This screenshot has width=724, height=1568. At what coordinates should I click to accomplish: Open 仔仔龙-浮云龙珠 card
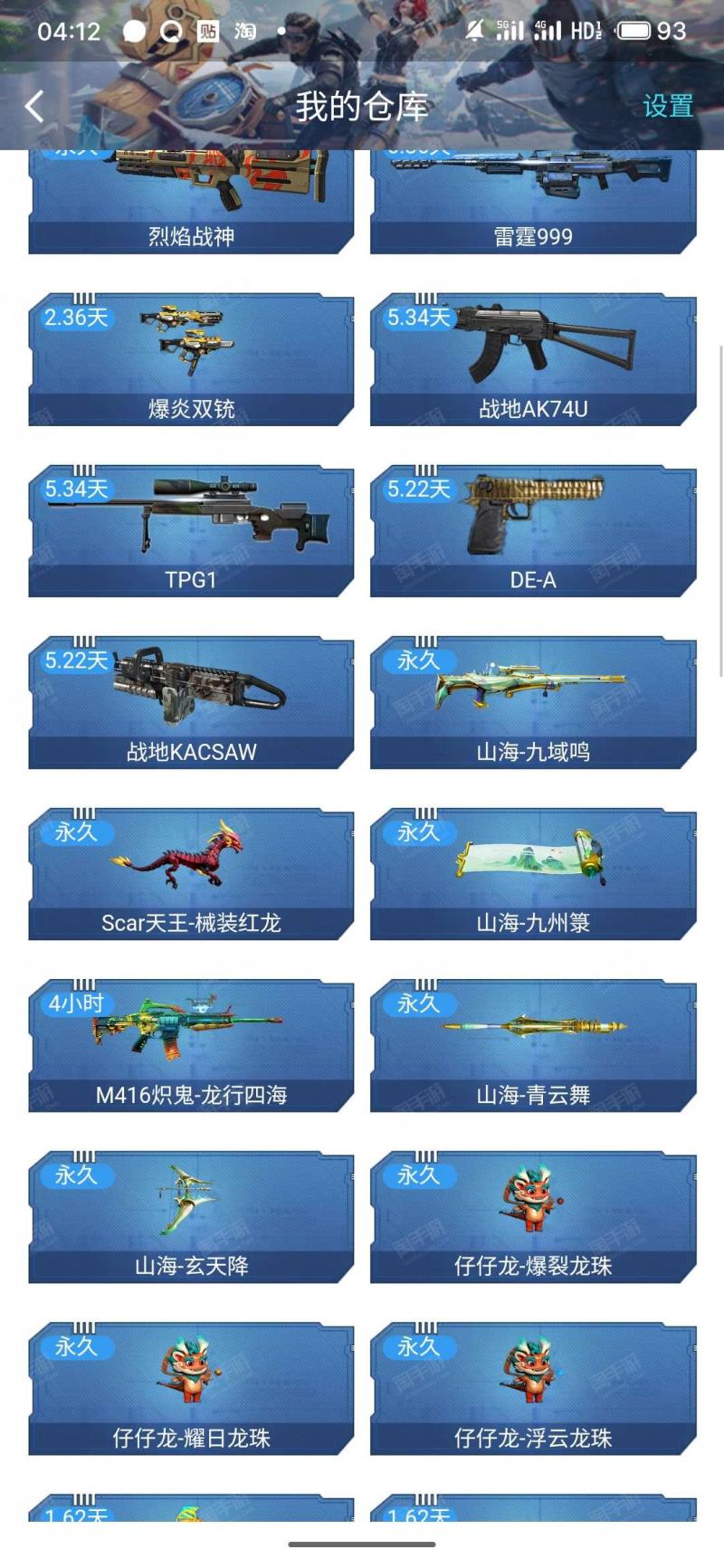(x=533, y=1389)
